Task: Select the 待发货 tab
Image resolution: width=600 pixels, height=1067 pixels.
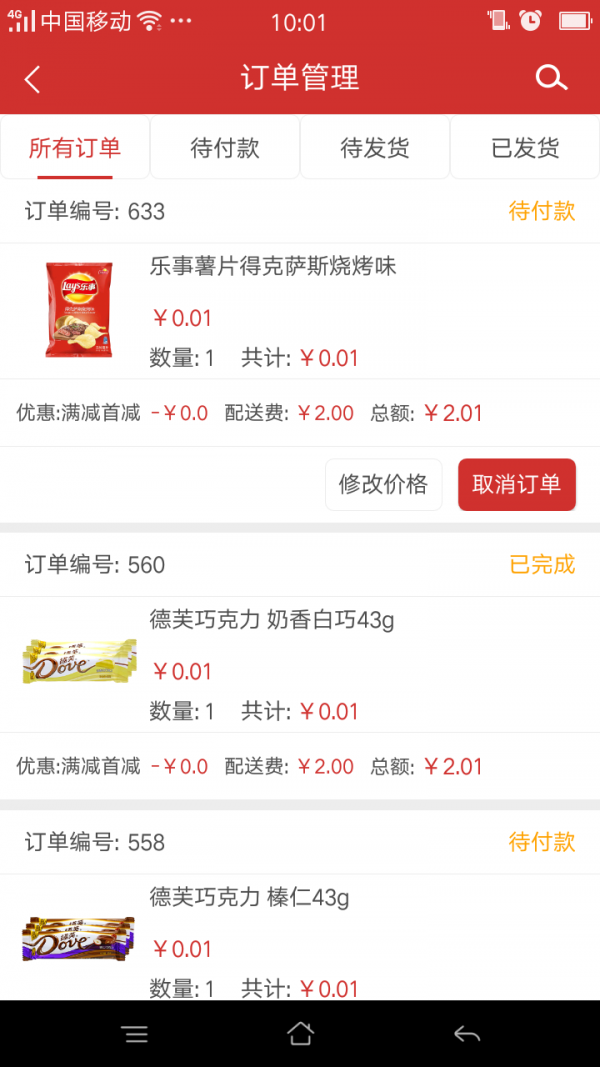Action: point(375,148)
